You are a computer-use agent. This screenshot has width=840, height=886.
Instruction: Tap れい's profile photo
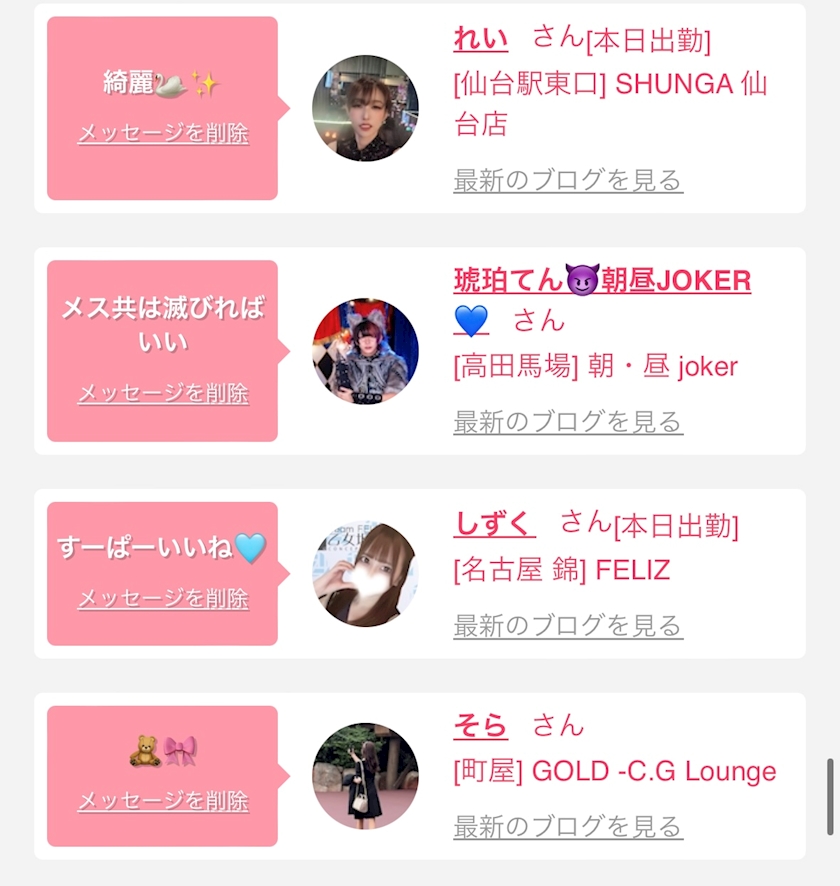click(365, 108)
